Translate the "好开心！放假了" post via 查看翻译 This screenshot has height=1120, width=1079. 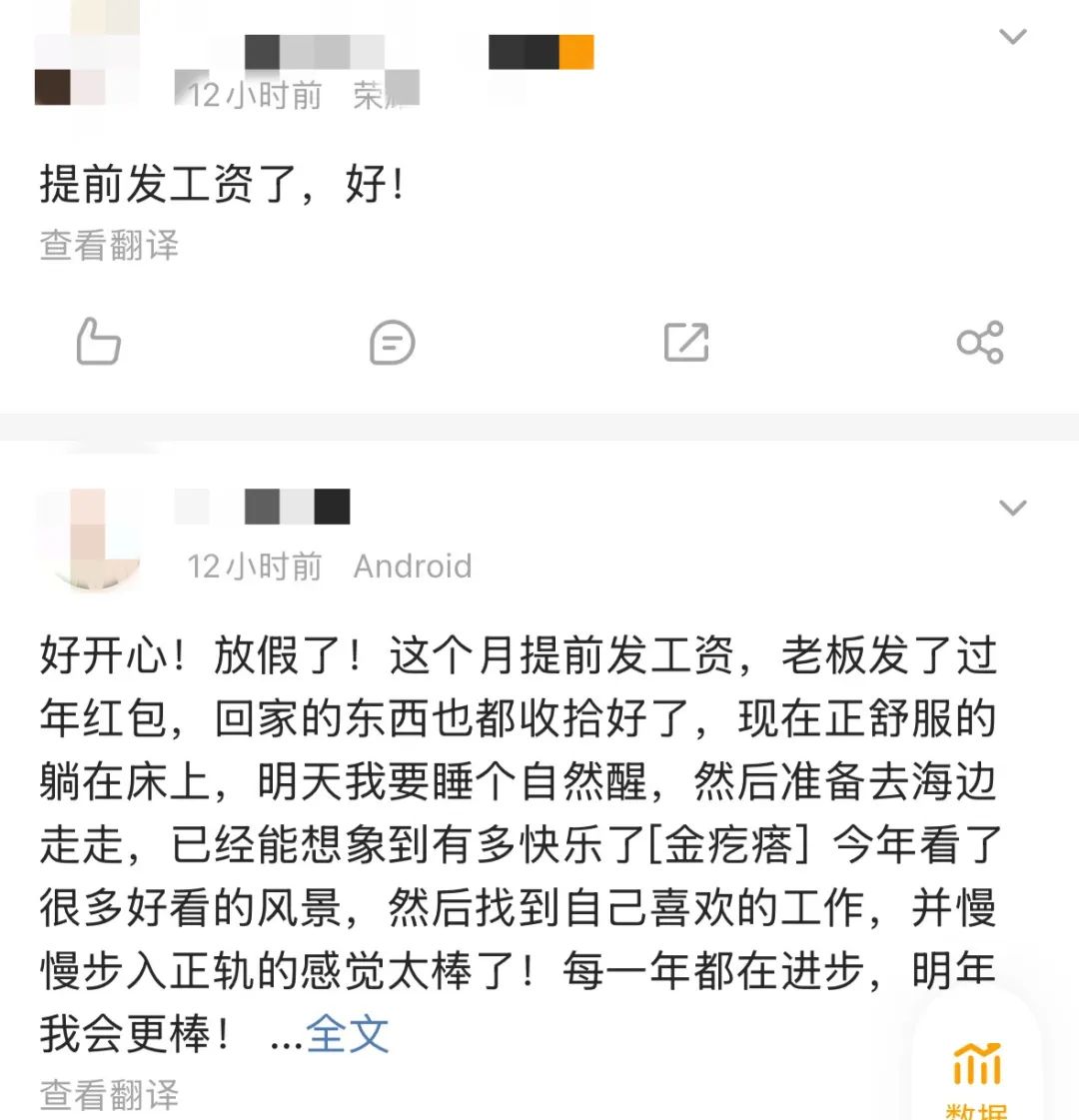109,1094
